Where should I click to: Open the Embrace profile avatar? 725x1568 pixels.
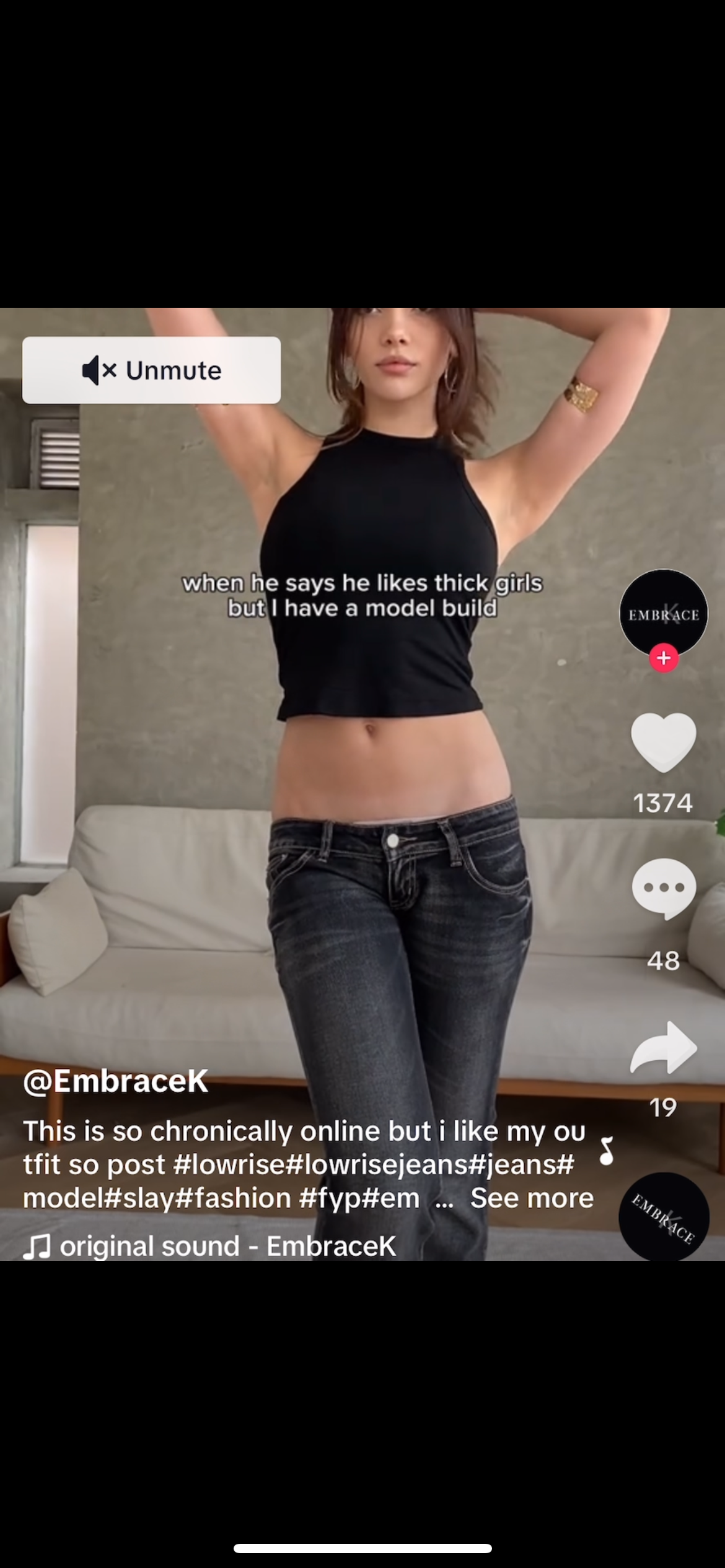[x=663, y=612]
